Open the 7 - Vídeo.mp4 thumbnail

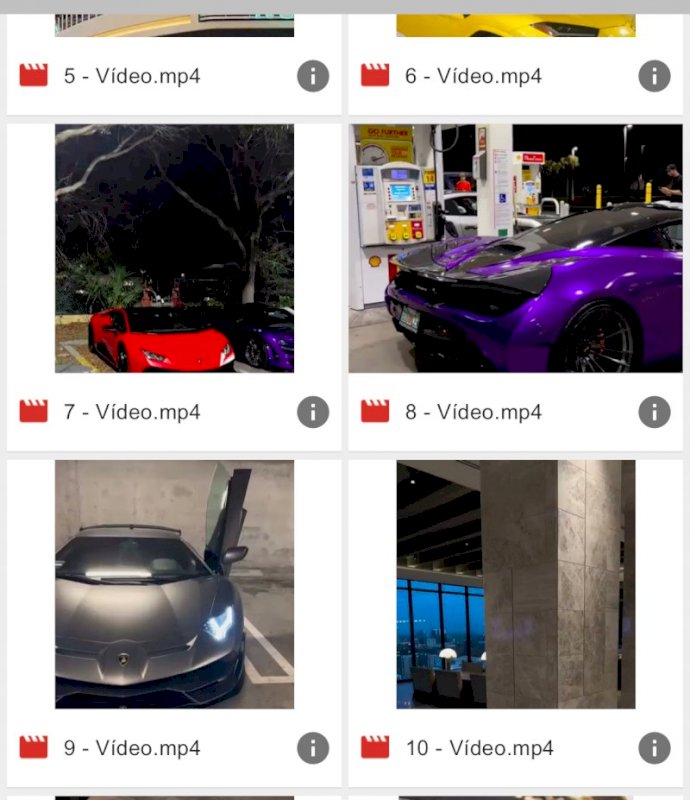174,248
